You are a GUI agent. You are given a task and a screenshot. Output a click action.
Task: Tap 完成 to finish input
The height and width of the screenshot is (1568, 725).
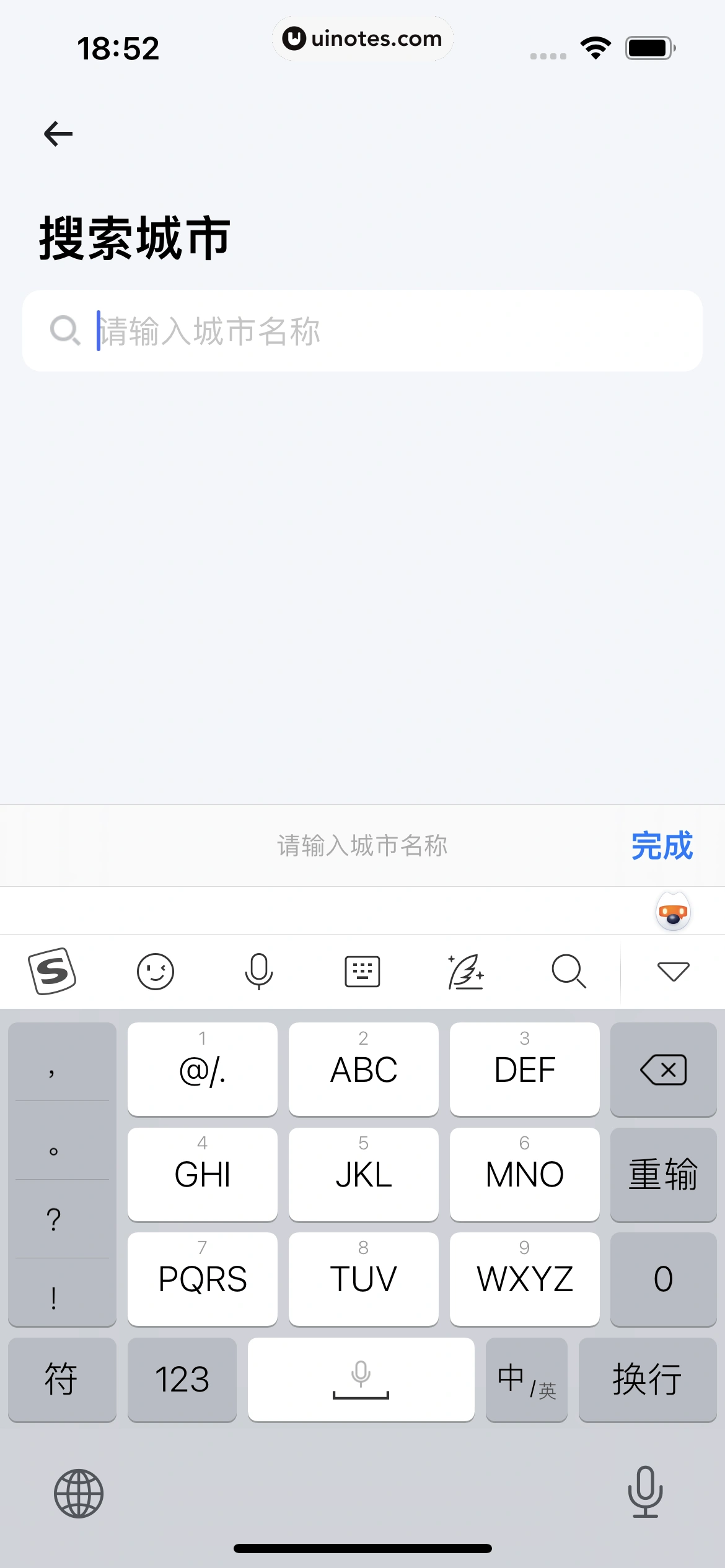661,845
